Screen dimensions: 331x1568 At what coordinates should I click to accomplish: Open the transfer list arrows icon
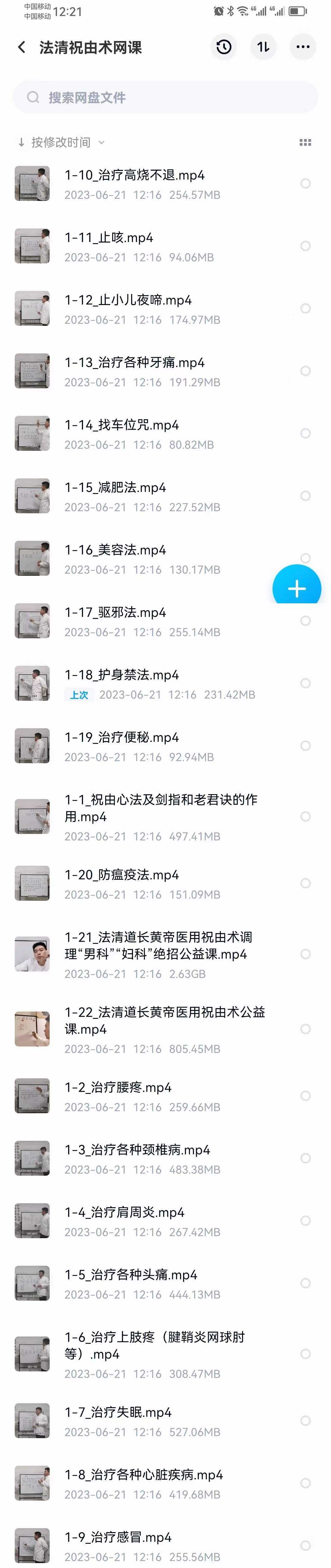tap(263, 47)
